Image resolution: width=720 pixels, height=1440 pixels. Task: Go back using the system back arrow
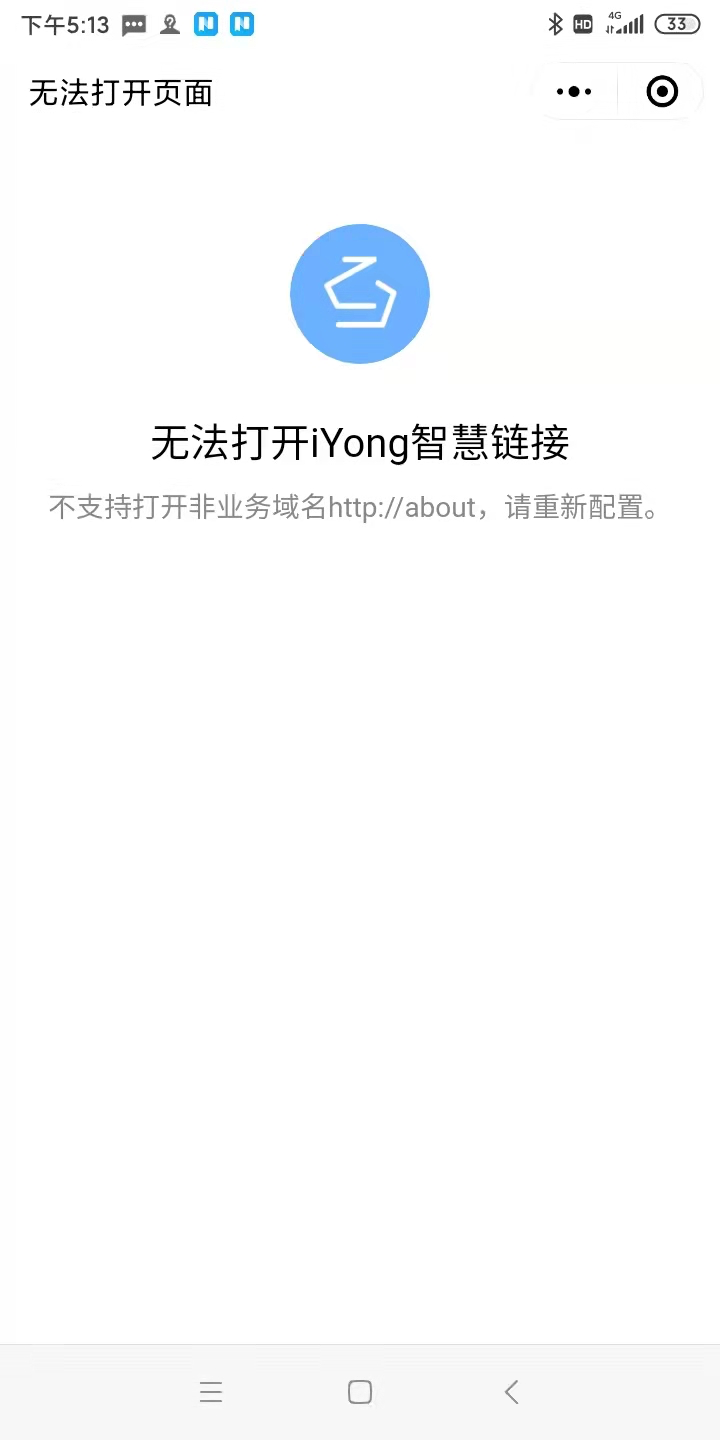[511, 1392]
